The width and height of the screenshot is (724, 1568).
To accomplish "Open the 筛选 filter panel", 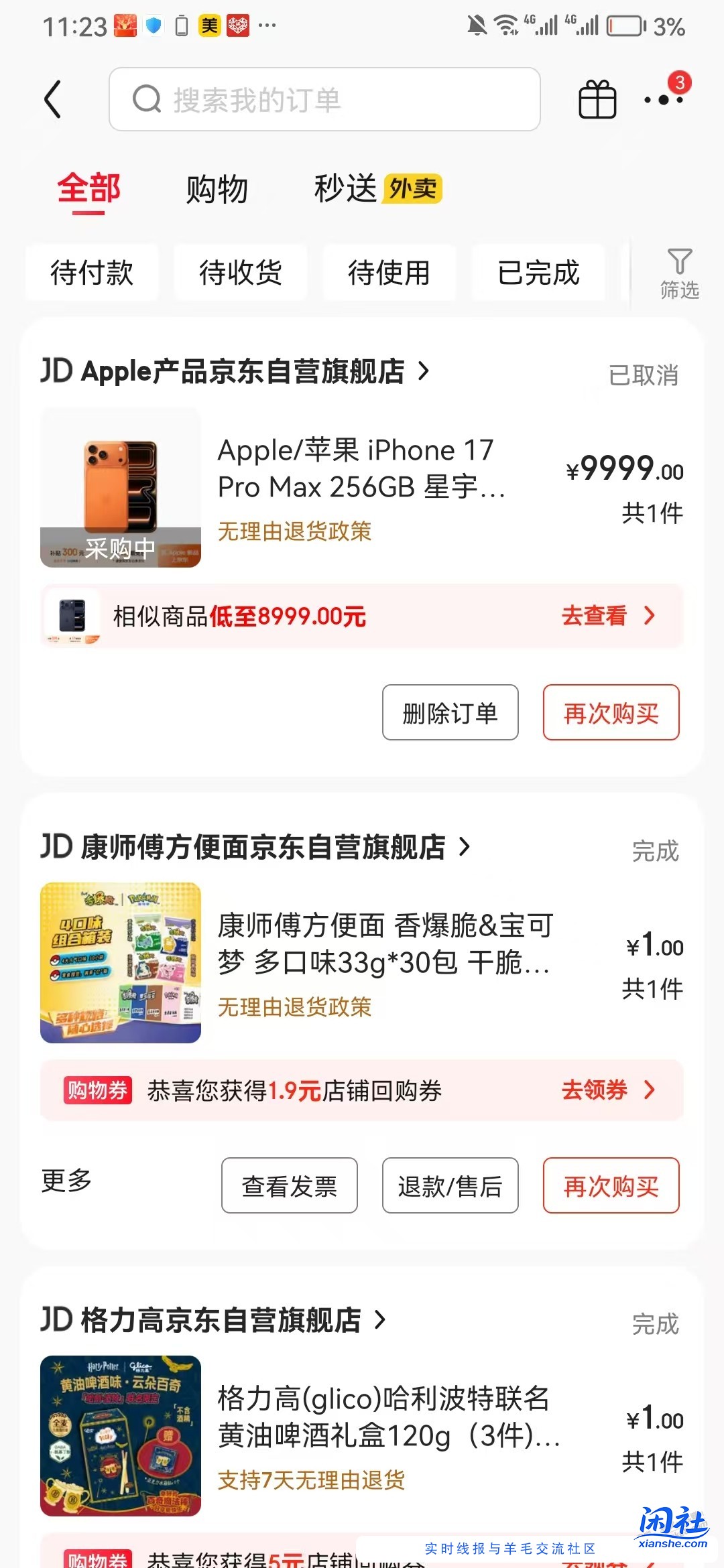I will (x=679, y=271).
